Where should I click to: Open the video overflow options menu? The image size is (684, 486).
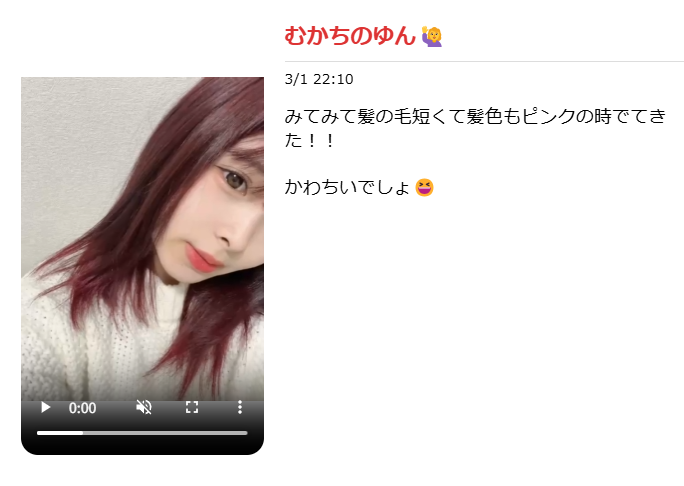click(x=240, y=408)
